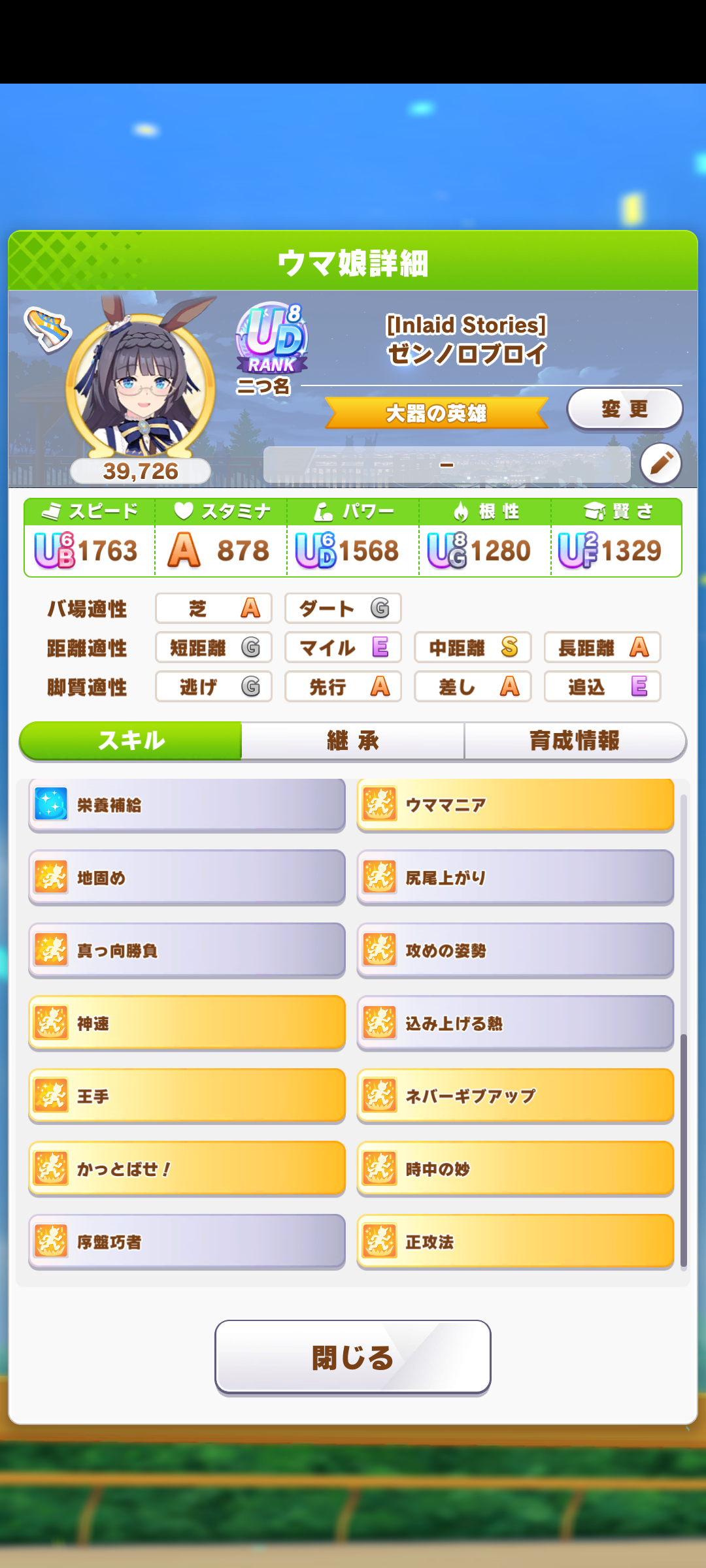Open the かっとばせ！ skill
Image resolution: width=706 pixels, height=1568 pixels.
[187, 1169]
